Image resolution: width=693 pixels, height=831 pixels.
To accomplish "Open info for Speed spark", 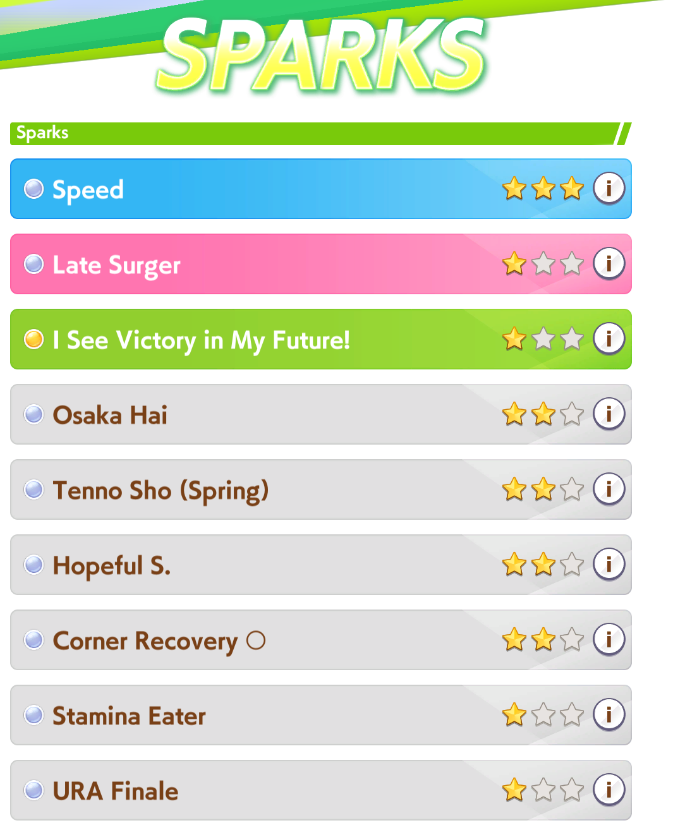I will (x=609, y=188).
